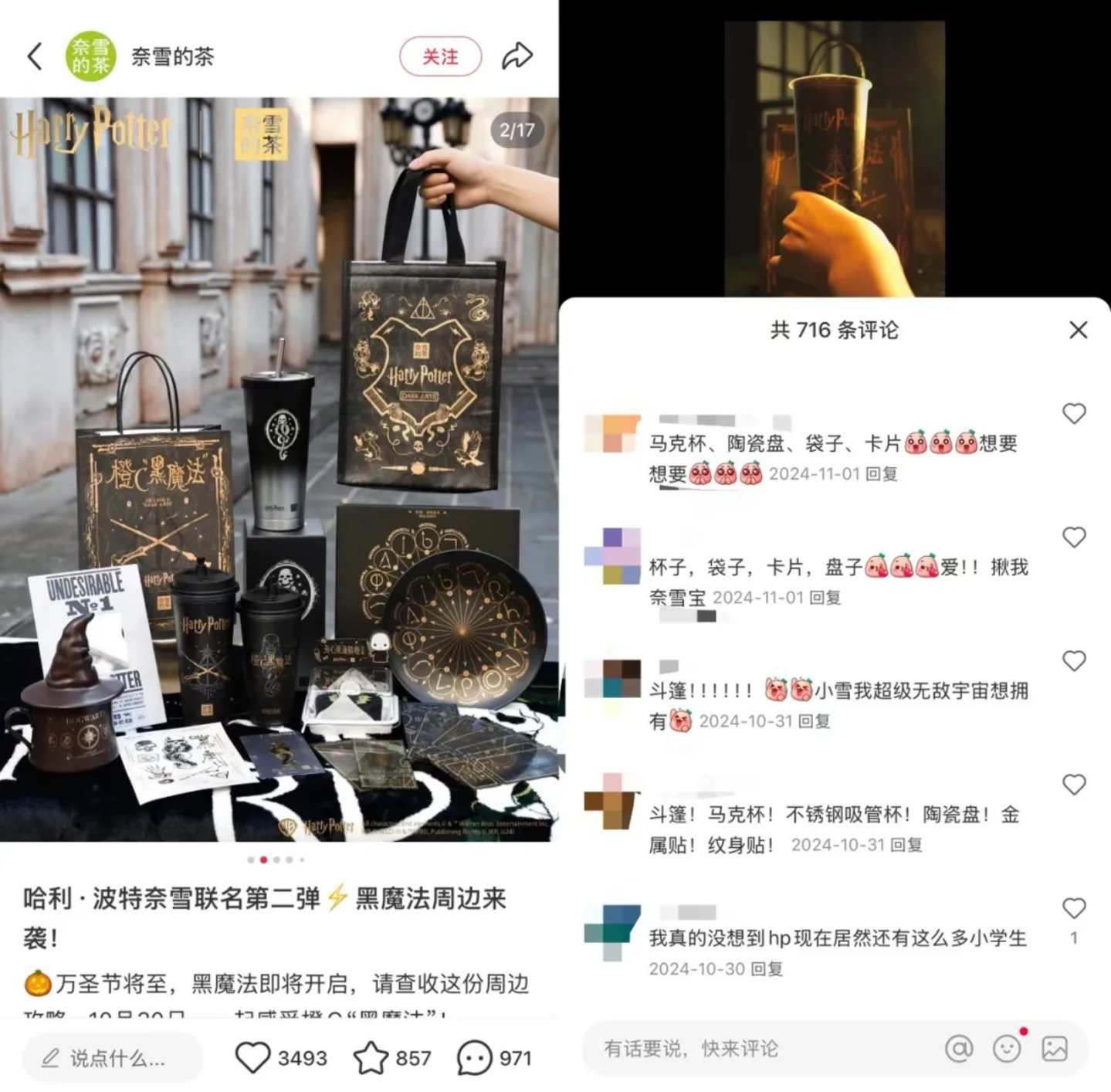The image size is (1111, 1092).
Task: Open the emoji picker in comment bar
Action: [x=1007, y=1049]
